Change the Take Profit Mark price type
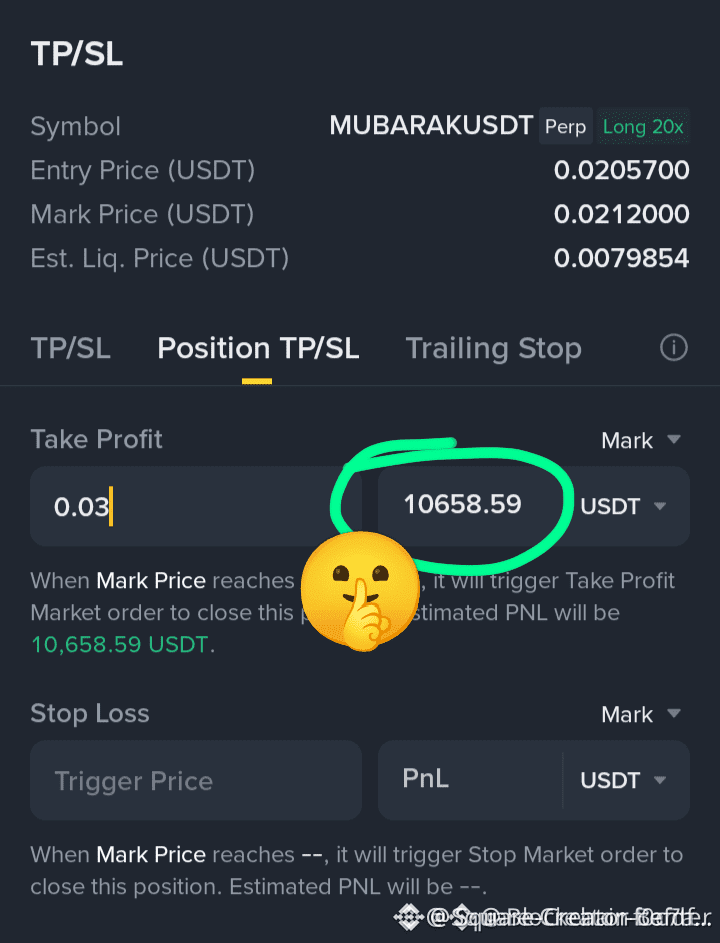 pyautogui.click(x=641, y=441)
